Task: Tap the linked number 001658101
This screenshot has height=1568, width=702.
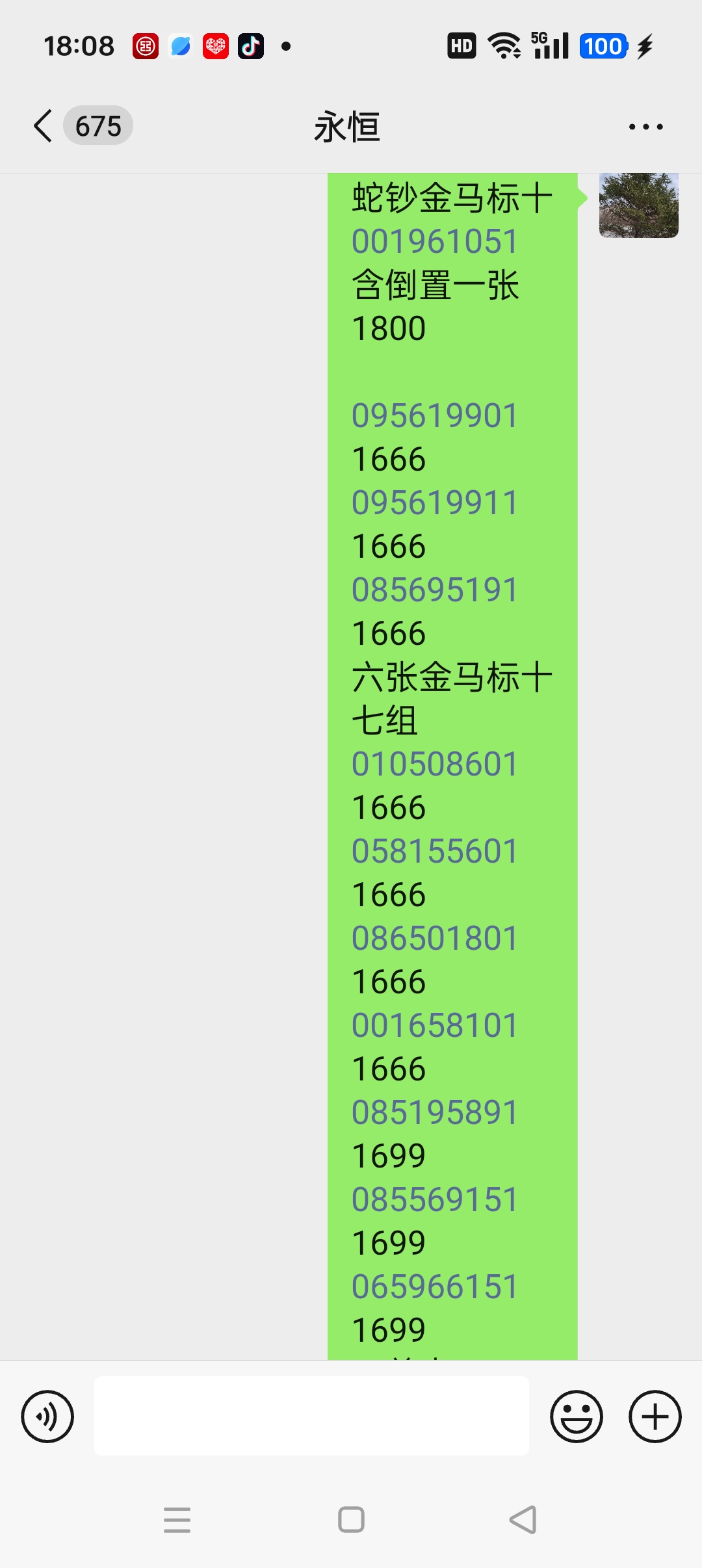Action: [435, 1026]
